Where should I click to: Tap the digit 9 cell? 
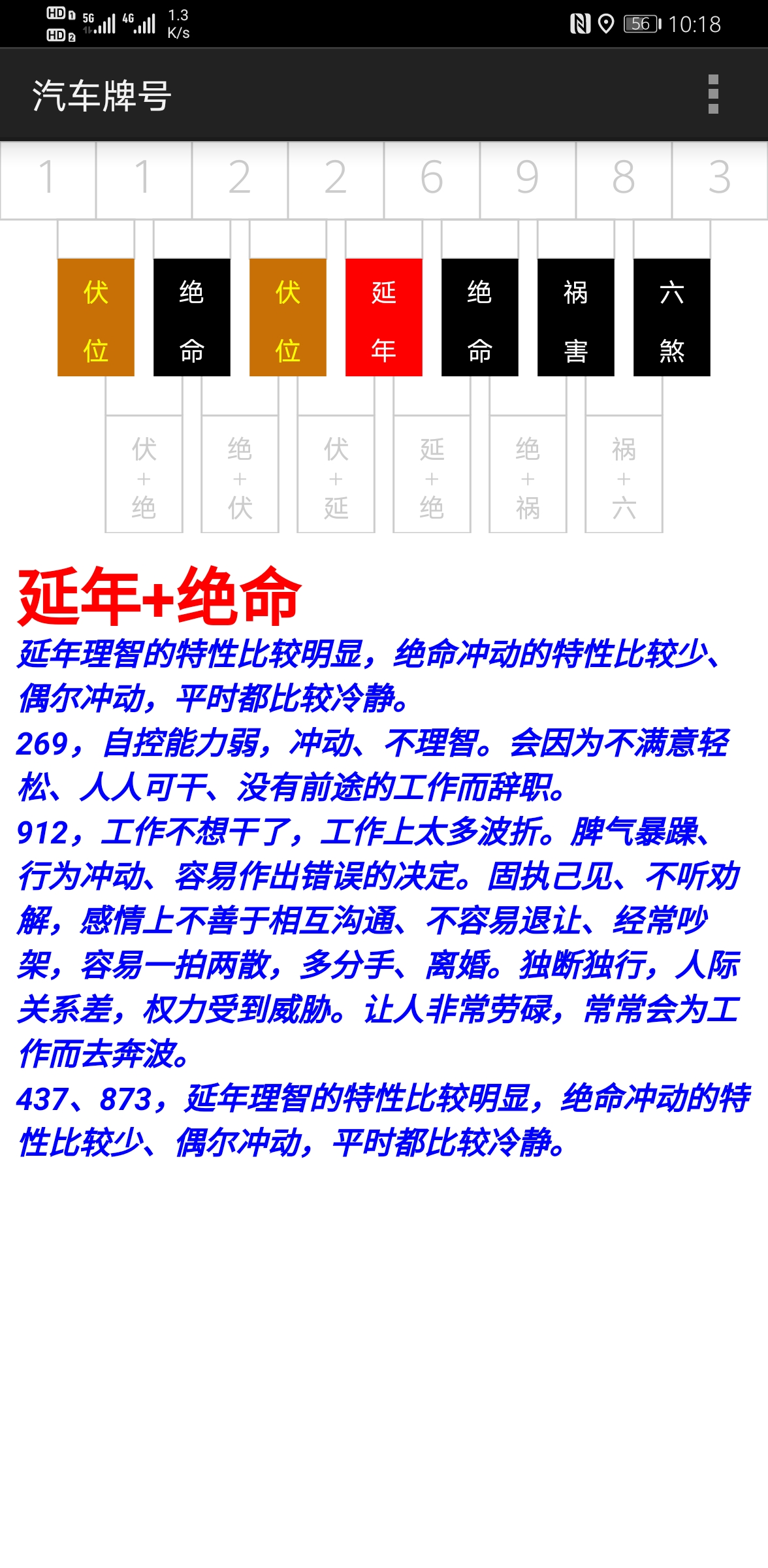(x=528, y=179)
